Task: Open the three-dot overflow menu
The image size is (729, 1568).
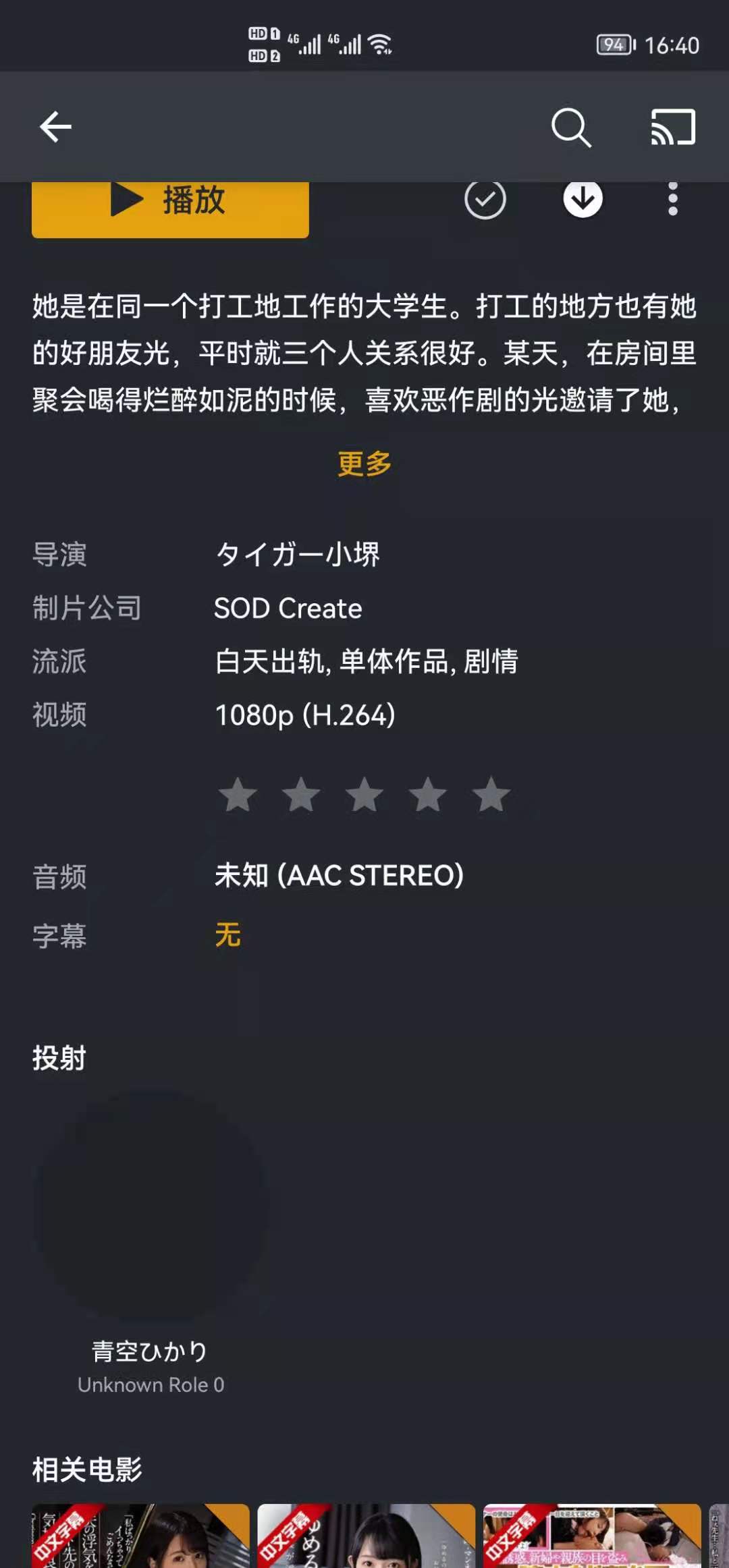Action: pyautogui.click(x=672, y=199)
